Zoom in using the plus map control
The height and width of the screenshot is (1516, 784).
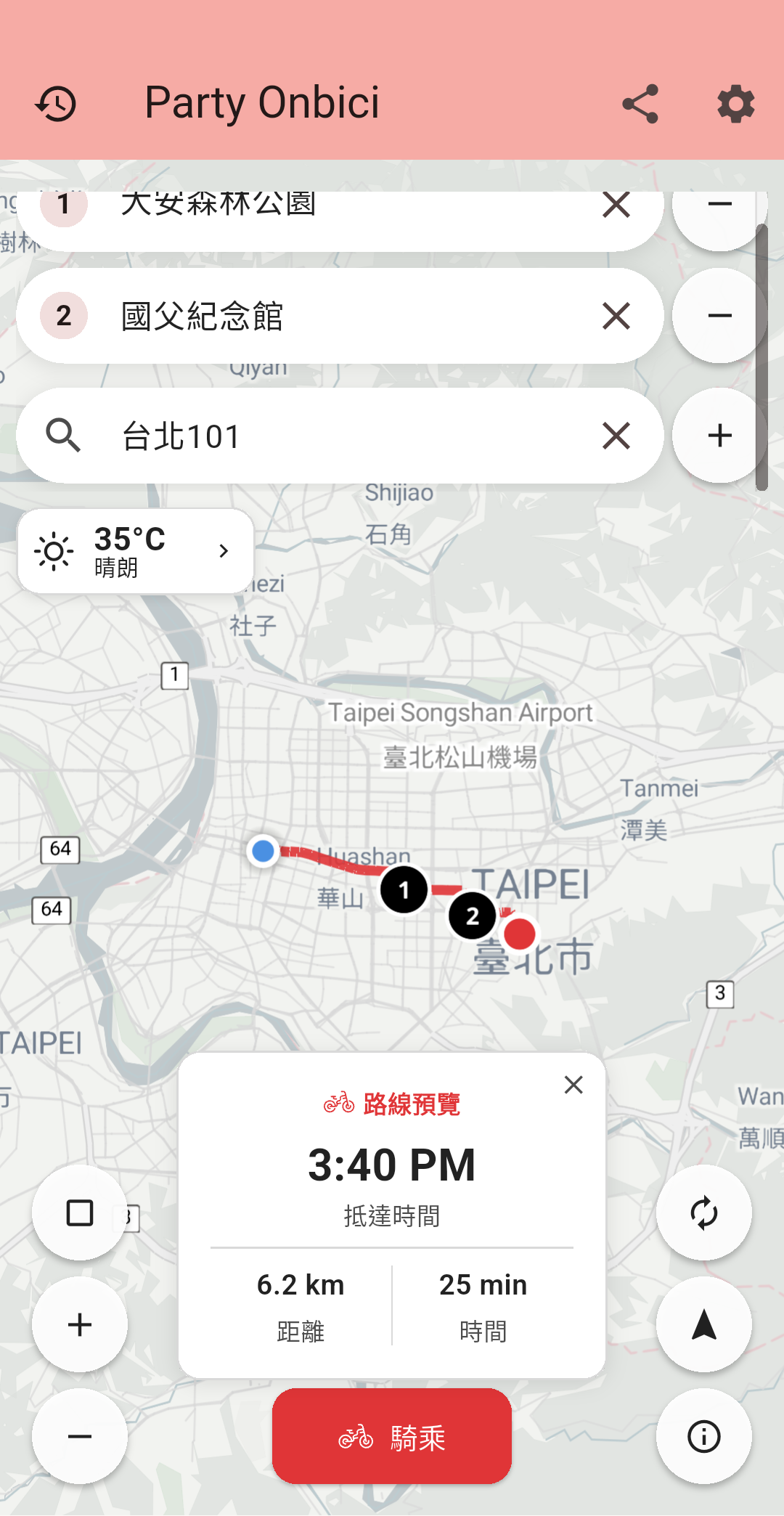tap(80, 1324)
